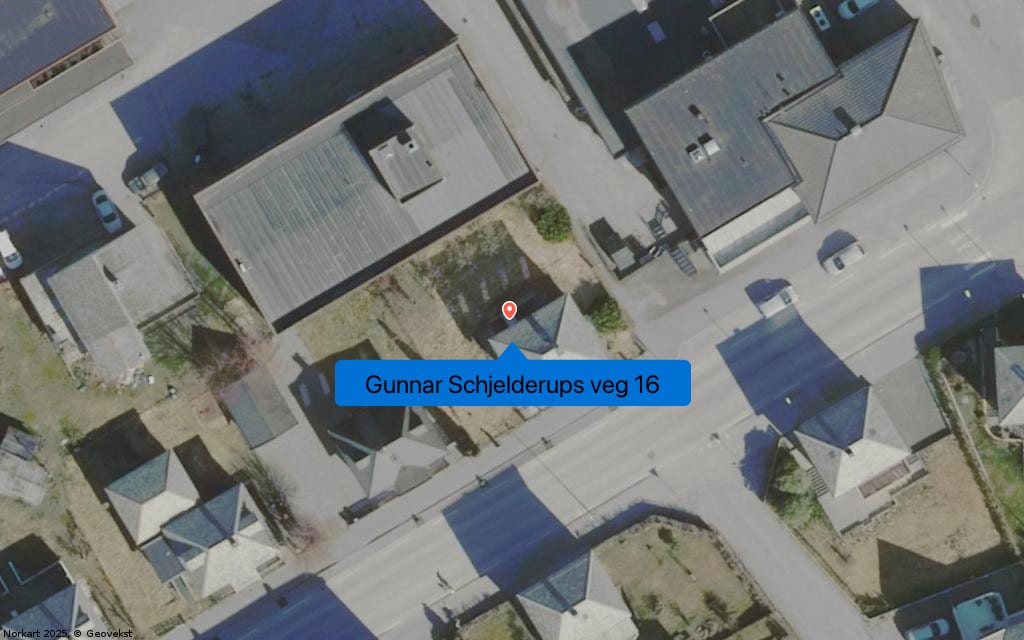This screenshot has width=1024, height=640.
Task: Tap the Gunnar Schjelderups veg 16 address label
Action: [x=512, y=384]
